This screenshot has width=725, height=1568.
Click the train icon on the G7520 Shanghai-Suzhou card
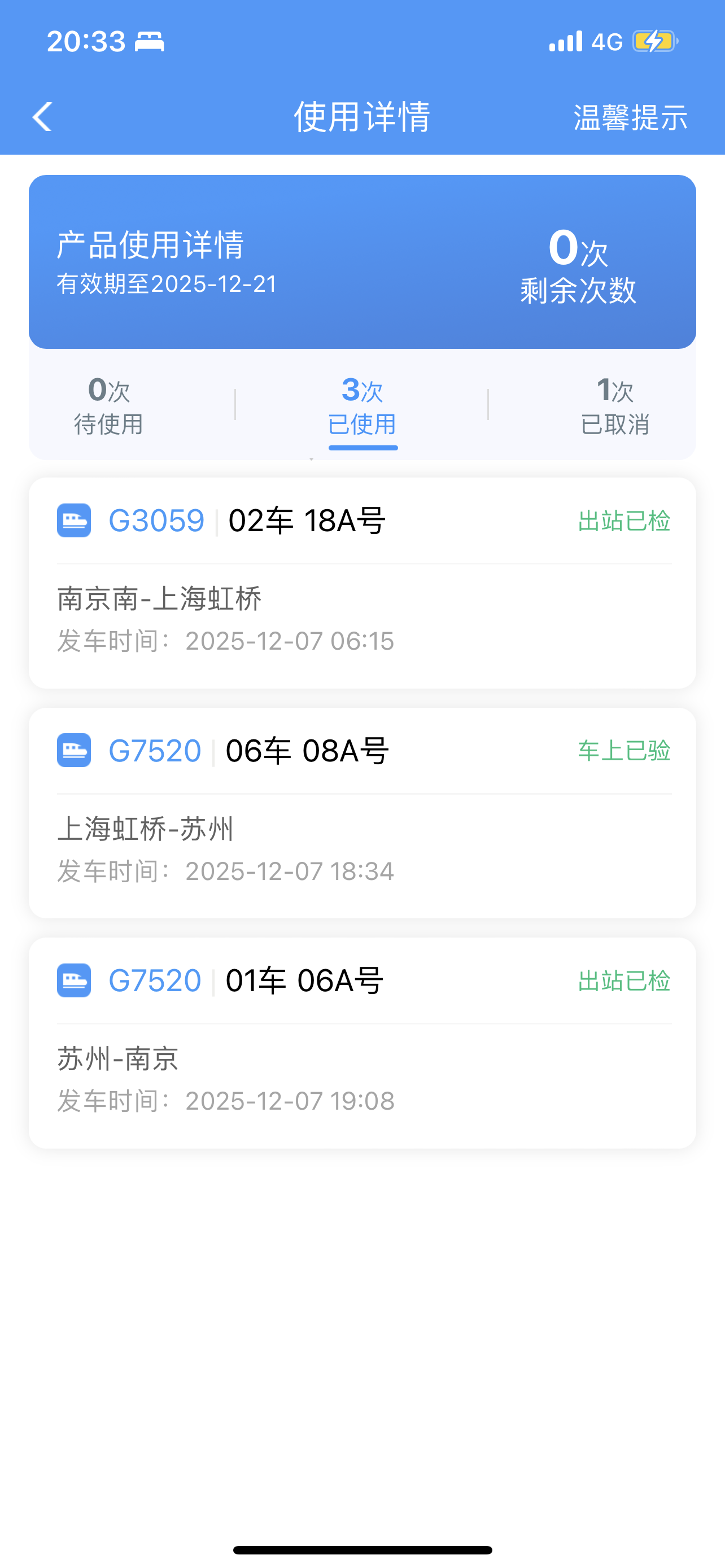coord(73,751)
